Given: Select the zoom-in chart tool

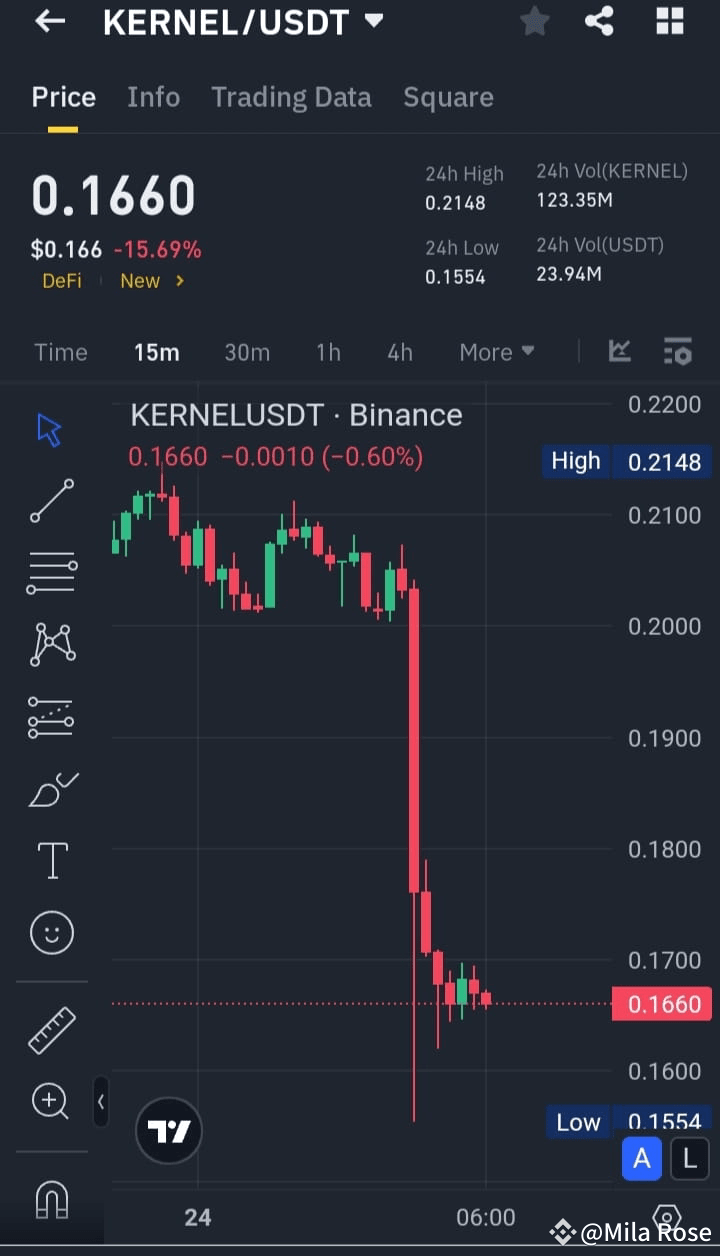Looking at the screenshot, I should (x=51, y=1100).
